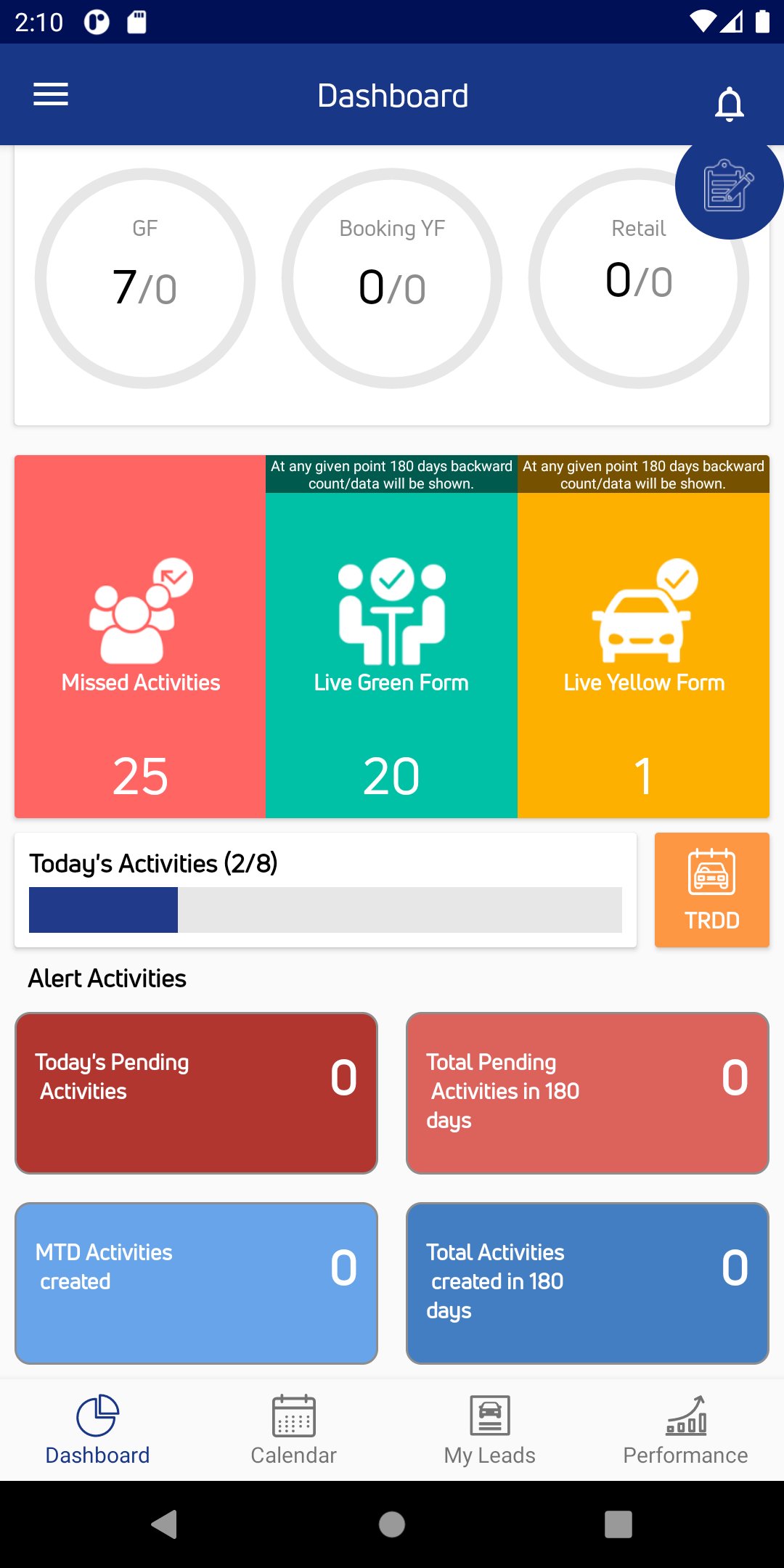
Task: Open the GF 7/0 circle
Action: pos(145,278)
